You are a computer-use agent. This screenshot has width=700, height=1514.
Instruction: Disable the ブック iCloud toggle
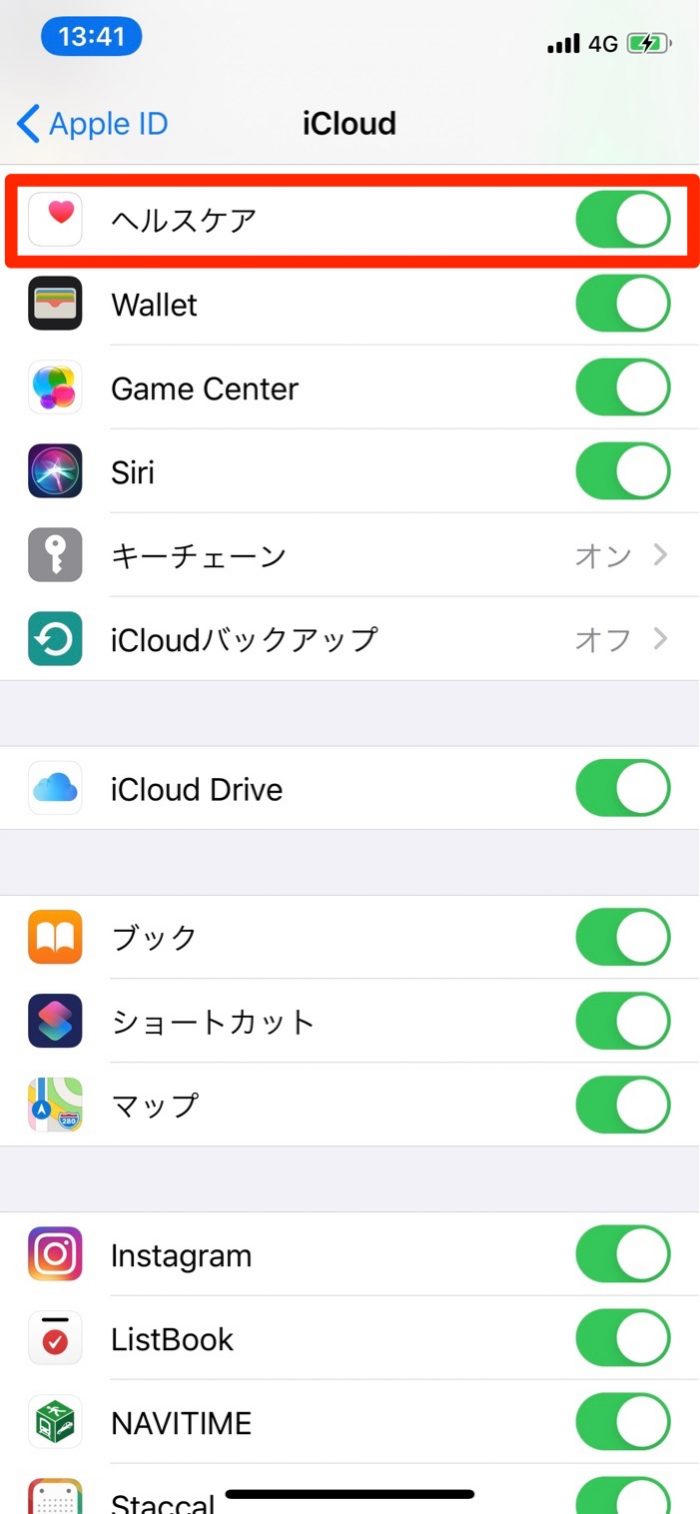[622, 937]
